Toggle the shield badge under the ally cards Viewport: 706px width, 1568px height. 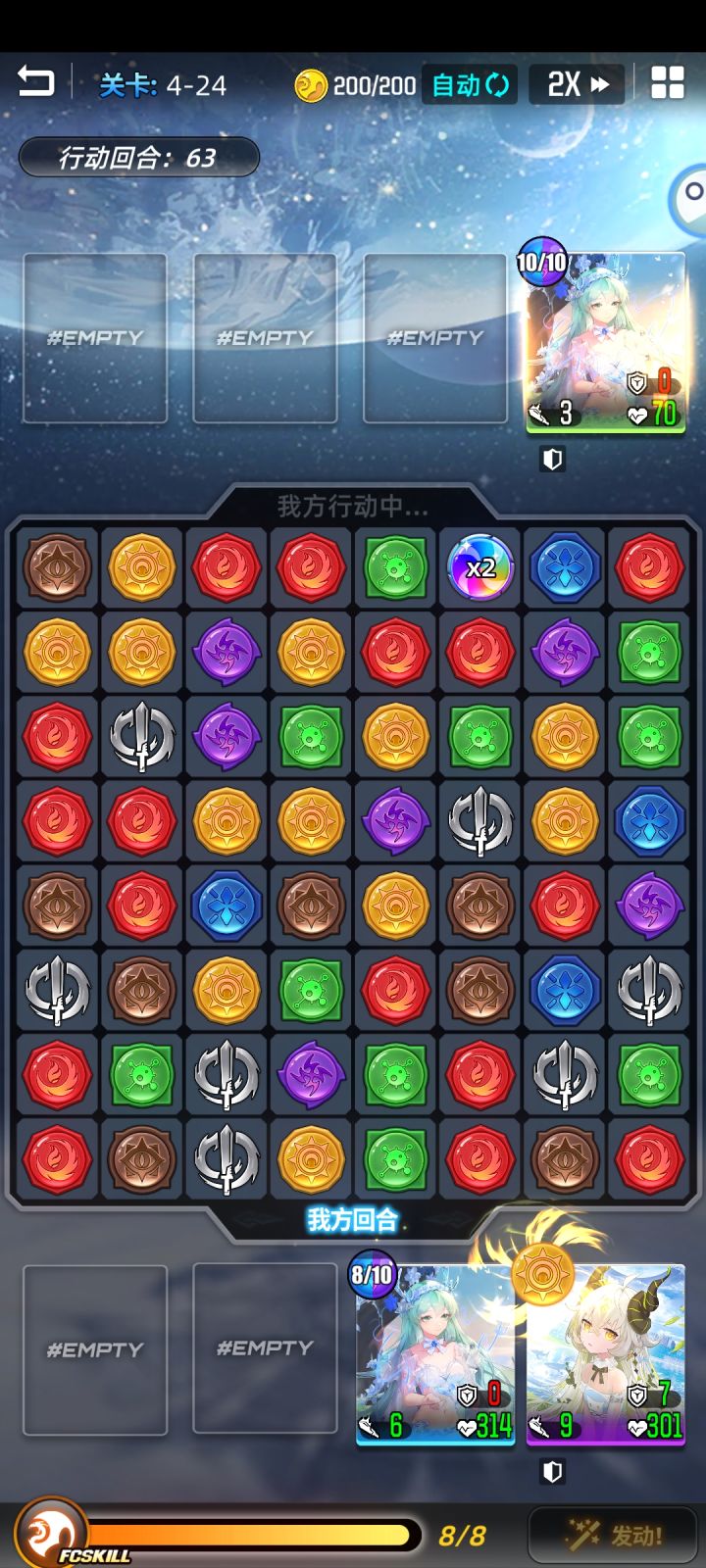tap(550, 1471)
